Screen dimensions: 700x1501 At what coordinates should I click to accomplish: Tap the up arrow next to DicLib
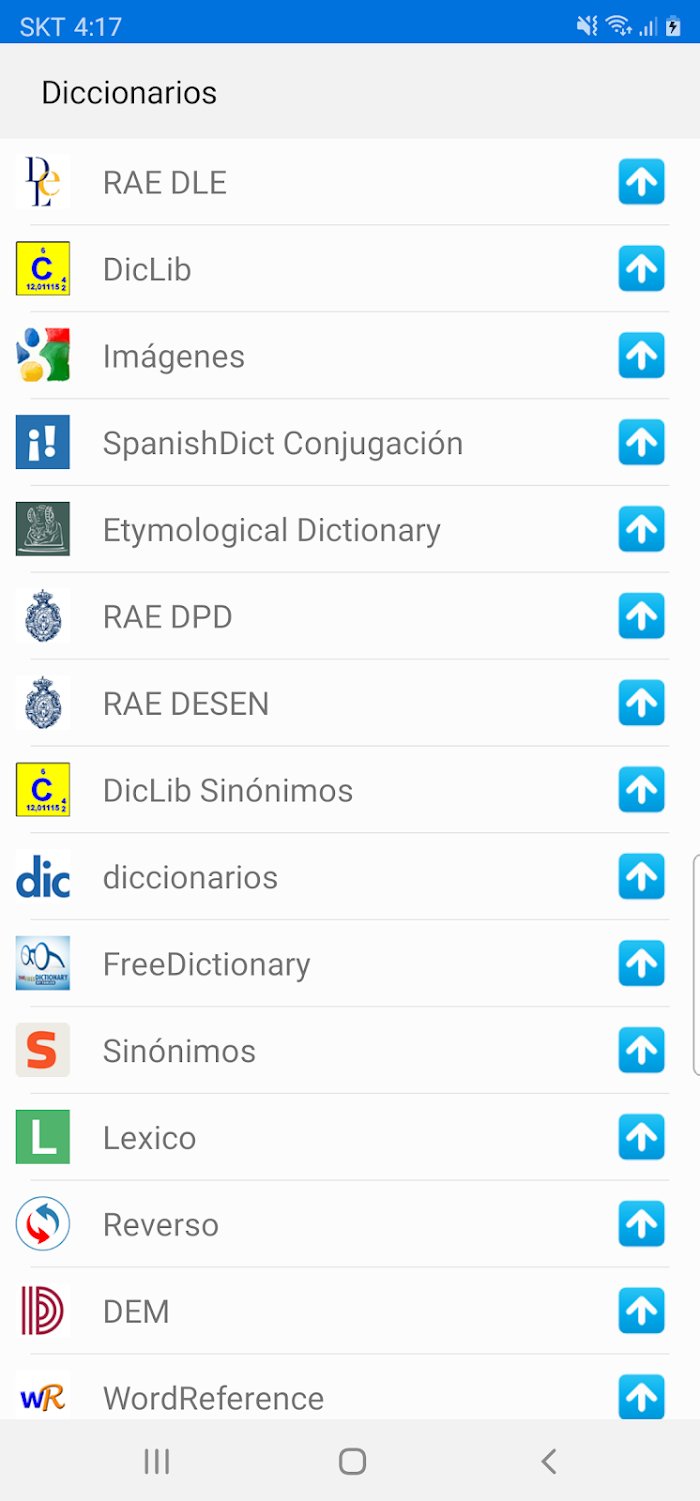641,269
